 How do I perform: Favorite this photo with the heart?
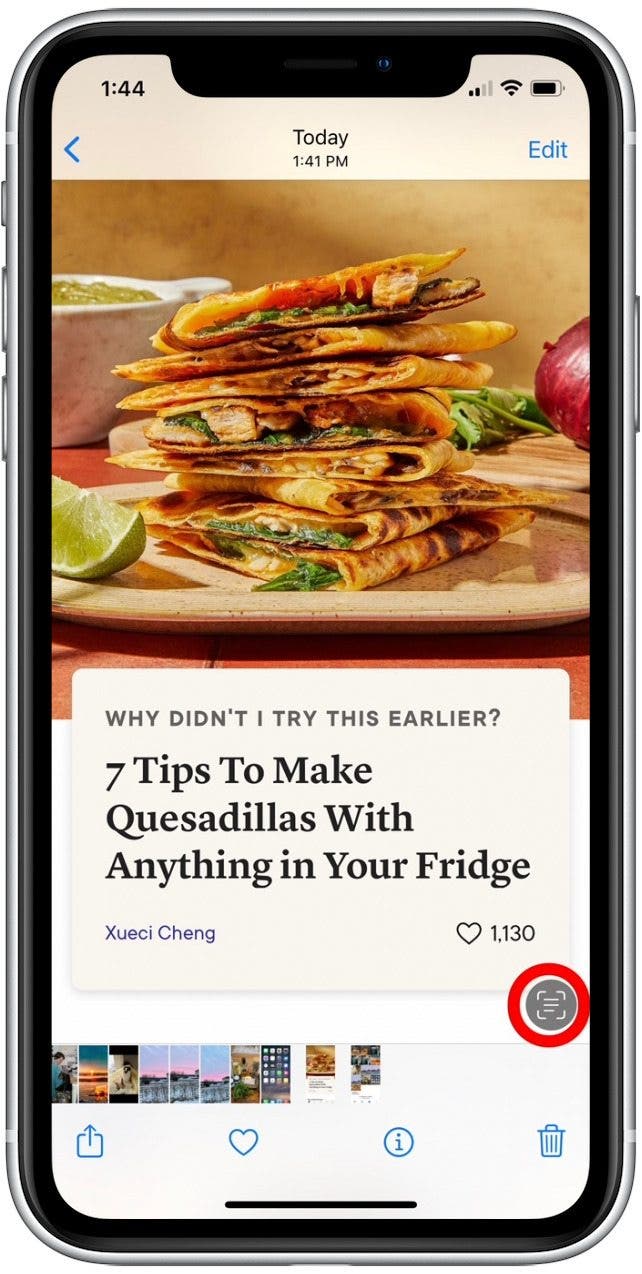(243, 1141)
